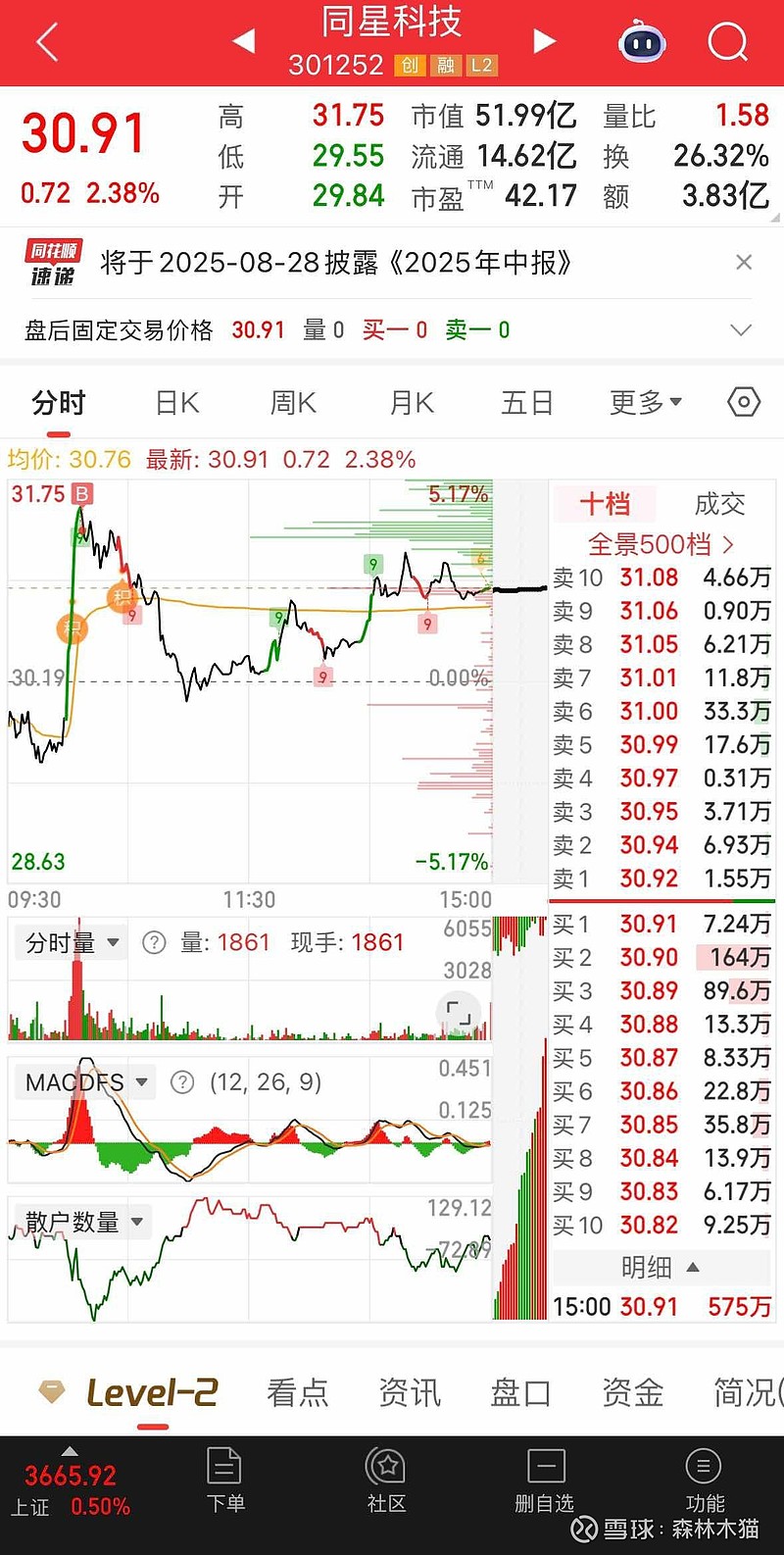Open the robot assistant icon
This screenshot has height=1555, width=784.
pyautogui.click(x=642, y=42)
